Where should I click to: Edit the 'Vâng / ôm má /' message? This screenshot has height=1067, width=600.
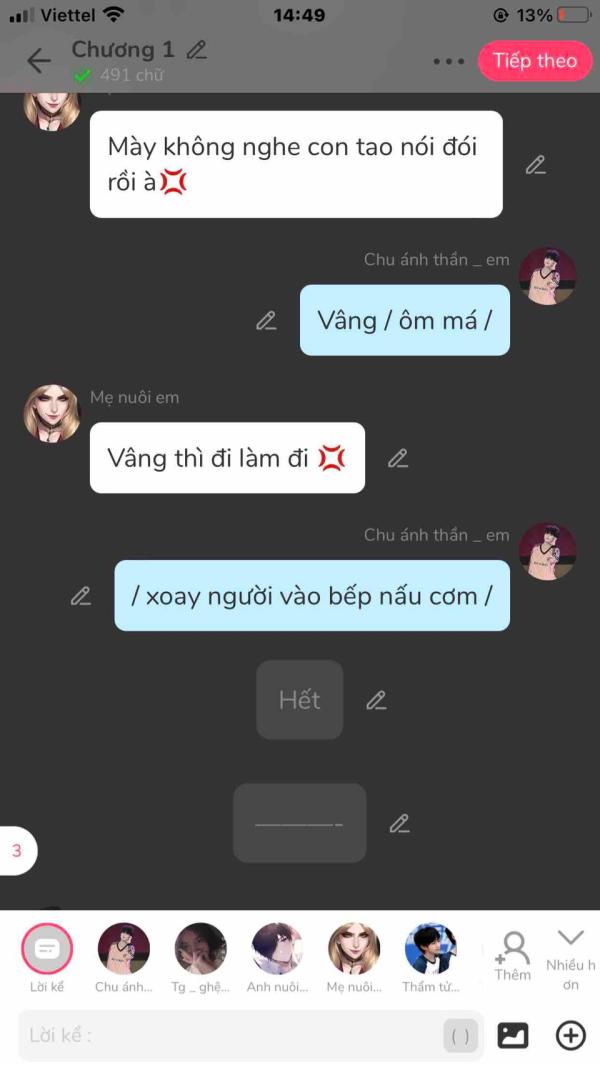(x=266, y=320)
